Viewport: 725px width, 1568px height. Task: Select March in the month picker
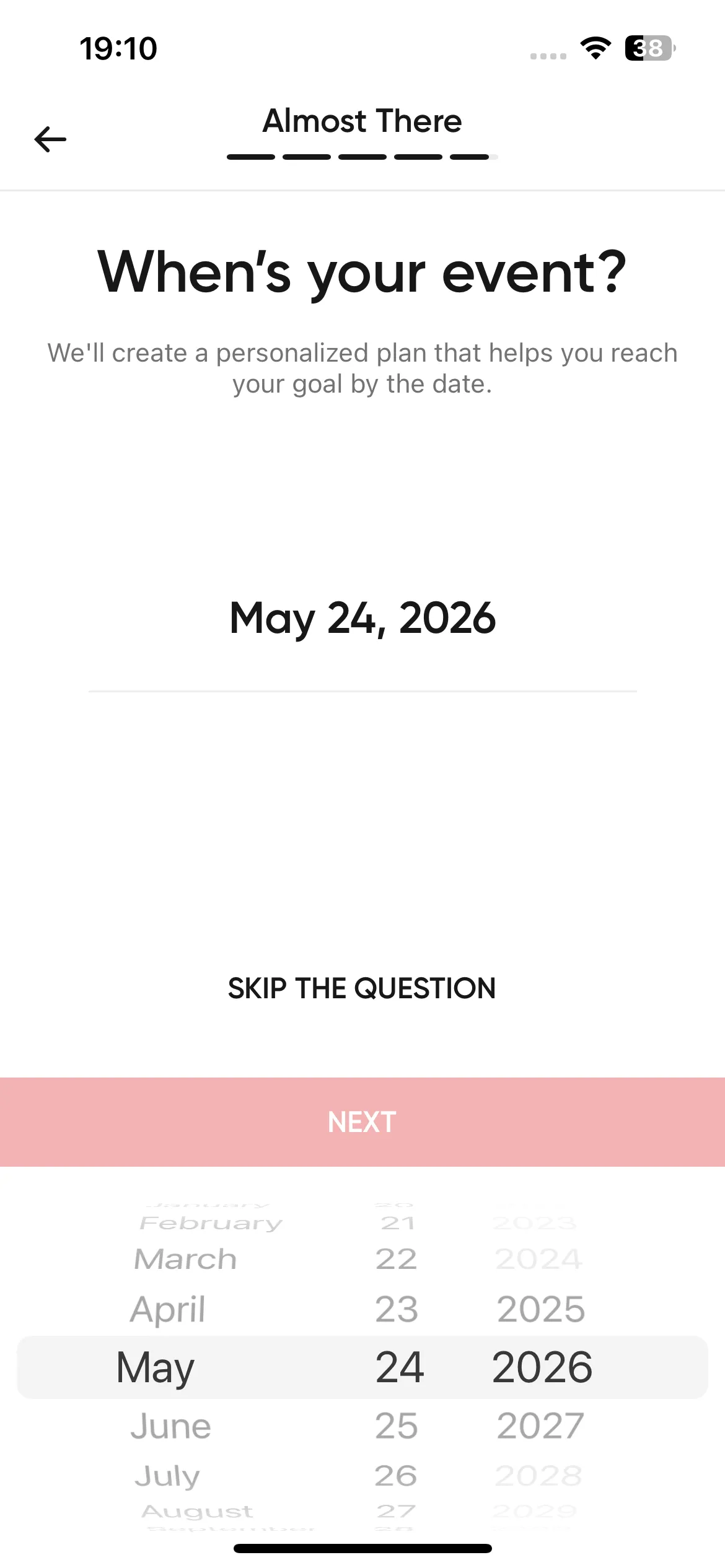coord(185,1259)
